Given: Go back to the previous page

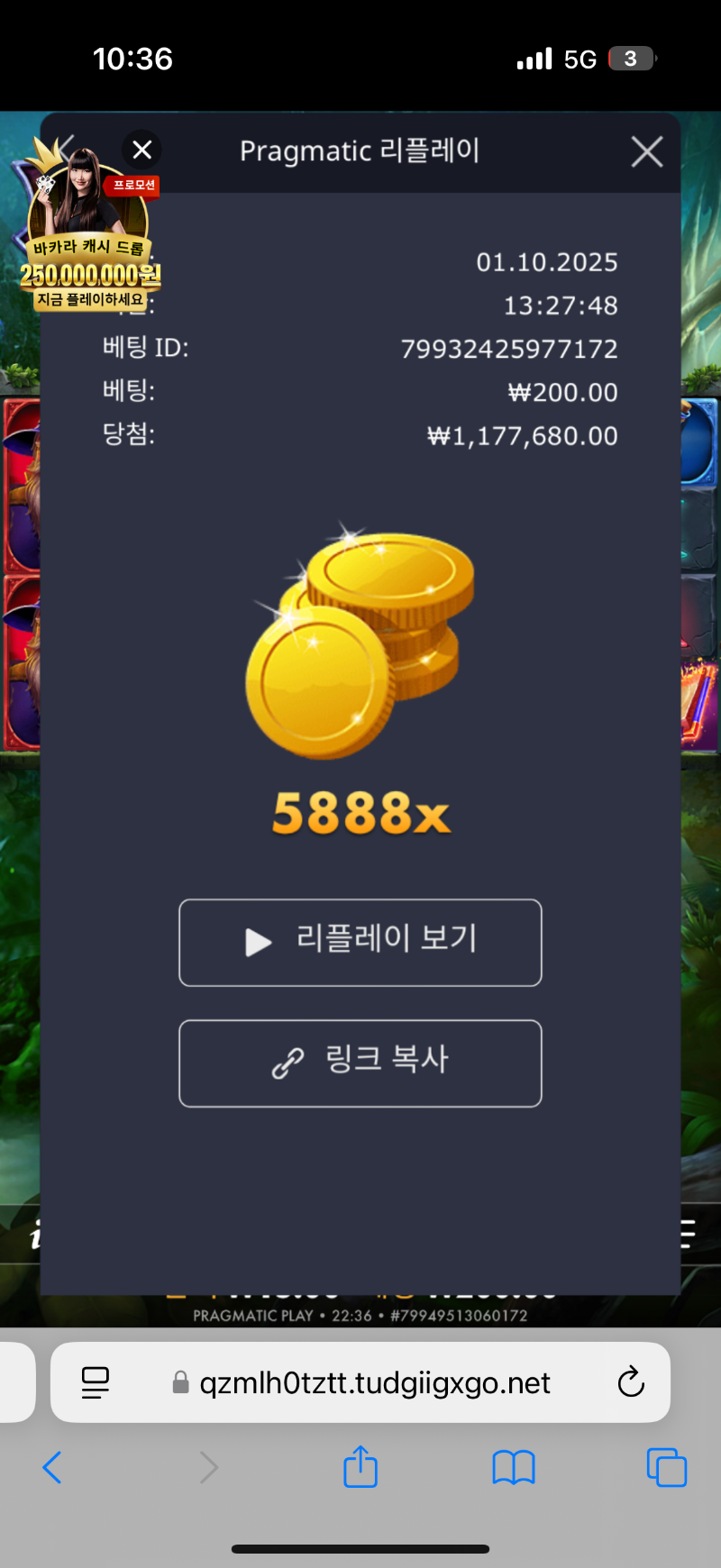Looking at the screenshot, I should point(52,1467).
